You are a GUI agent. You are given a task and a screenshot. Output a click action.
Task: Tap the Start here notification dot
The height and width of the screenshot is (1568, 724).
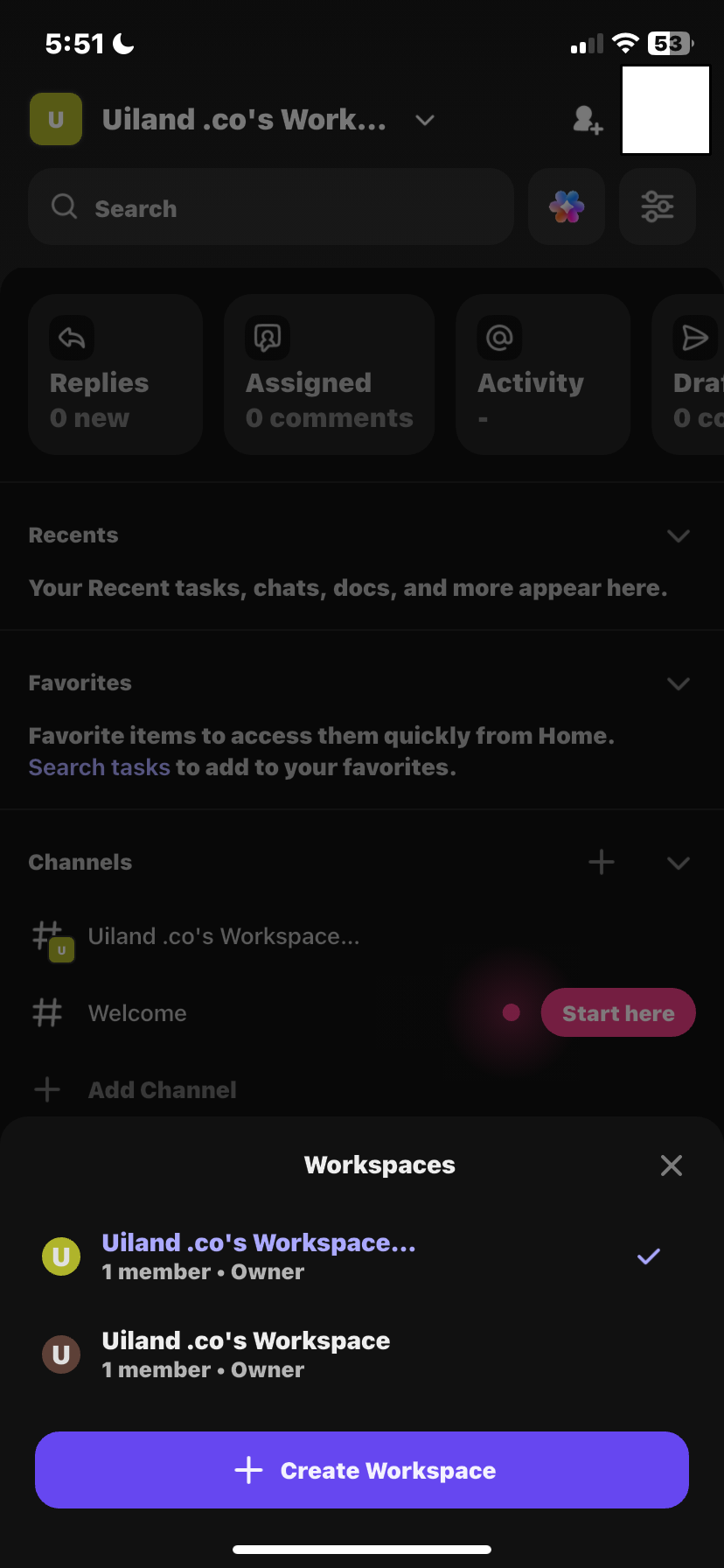point(511,1012)
